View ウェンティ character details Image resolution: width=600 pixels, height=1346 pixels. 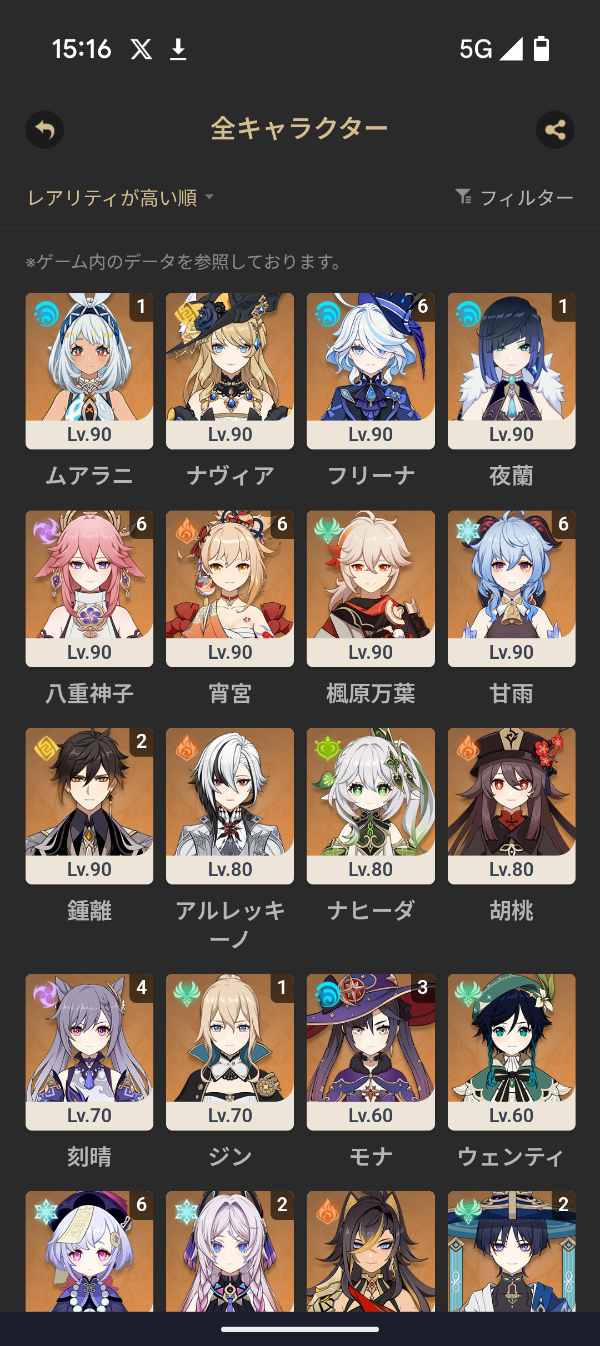coord(512,1051)
